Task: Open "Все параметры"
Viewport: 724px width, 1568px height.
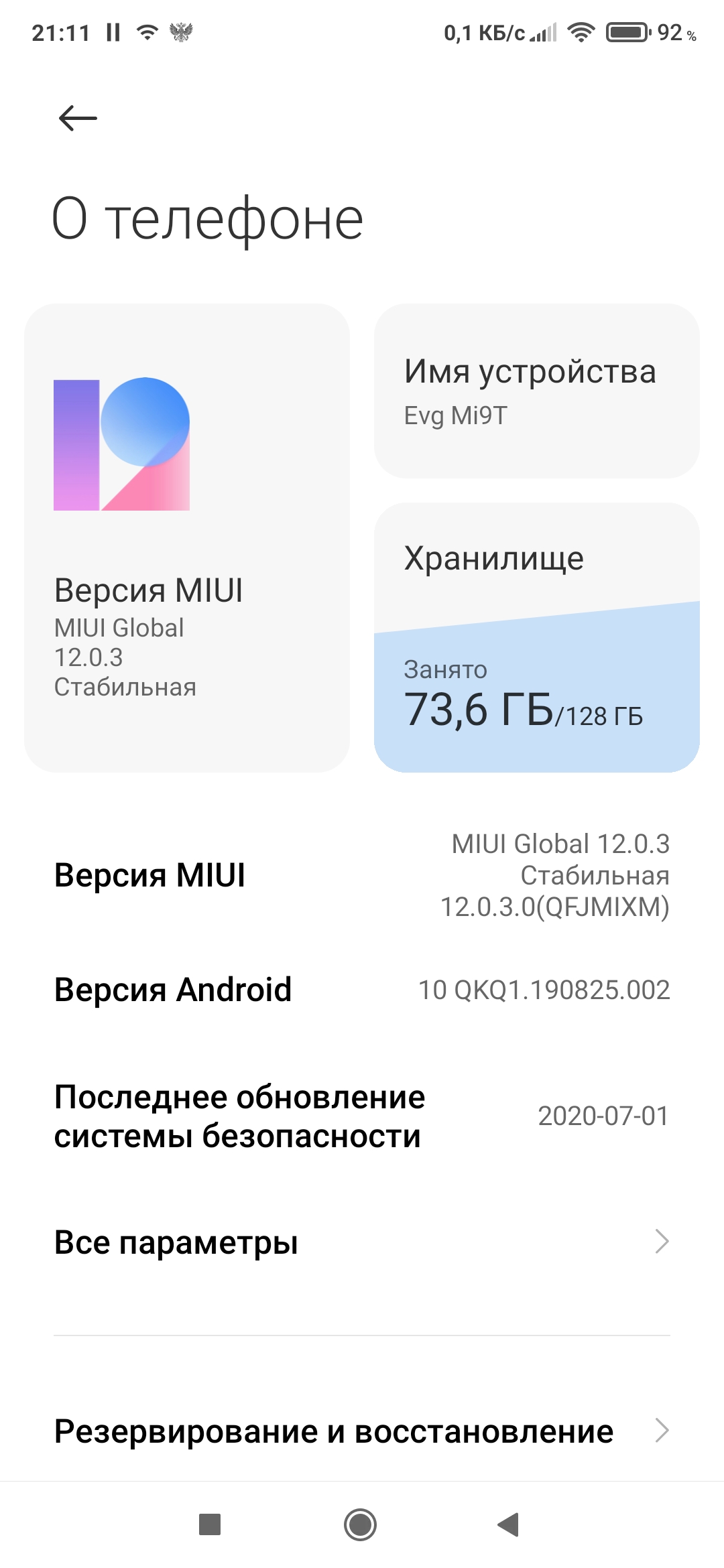Action: pyautogui.click(x=362, y=1242)
